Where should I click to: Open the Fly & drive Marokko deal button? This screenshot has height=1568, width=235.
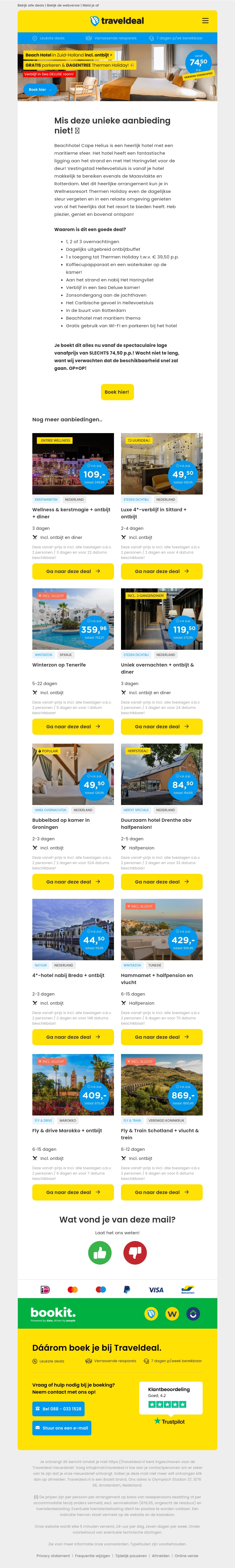click(73, 1192)
